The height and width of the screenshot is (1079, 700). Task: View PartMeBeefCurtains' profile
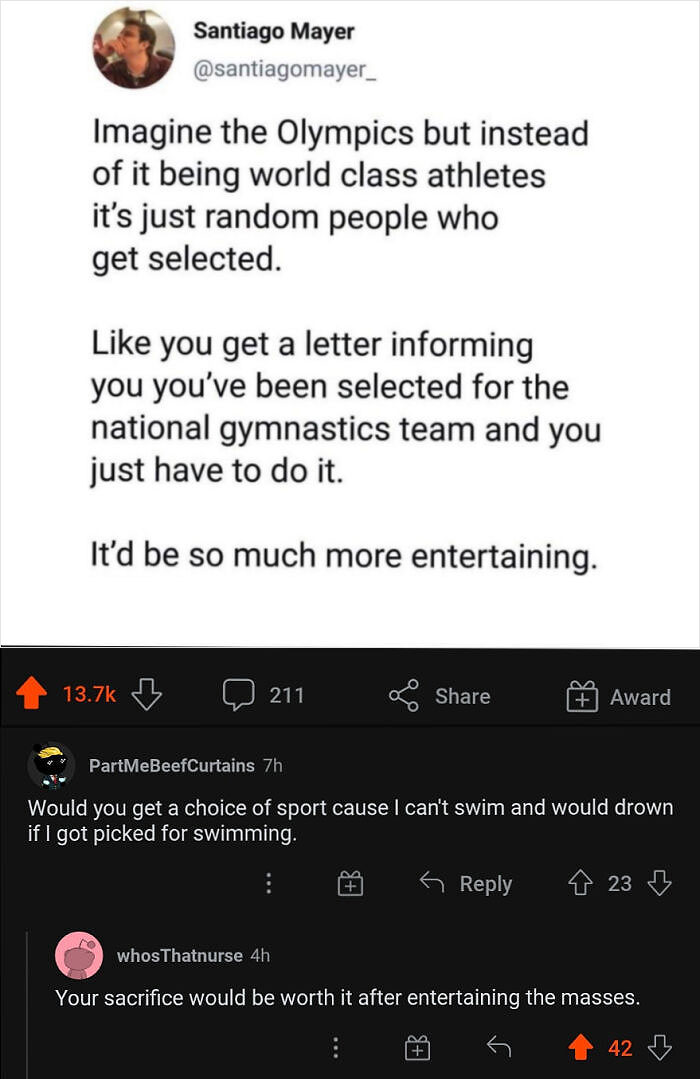pyautogui.click(x=171, y=766)
